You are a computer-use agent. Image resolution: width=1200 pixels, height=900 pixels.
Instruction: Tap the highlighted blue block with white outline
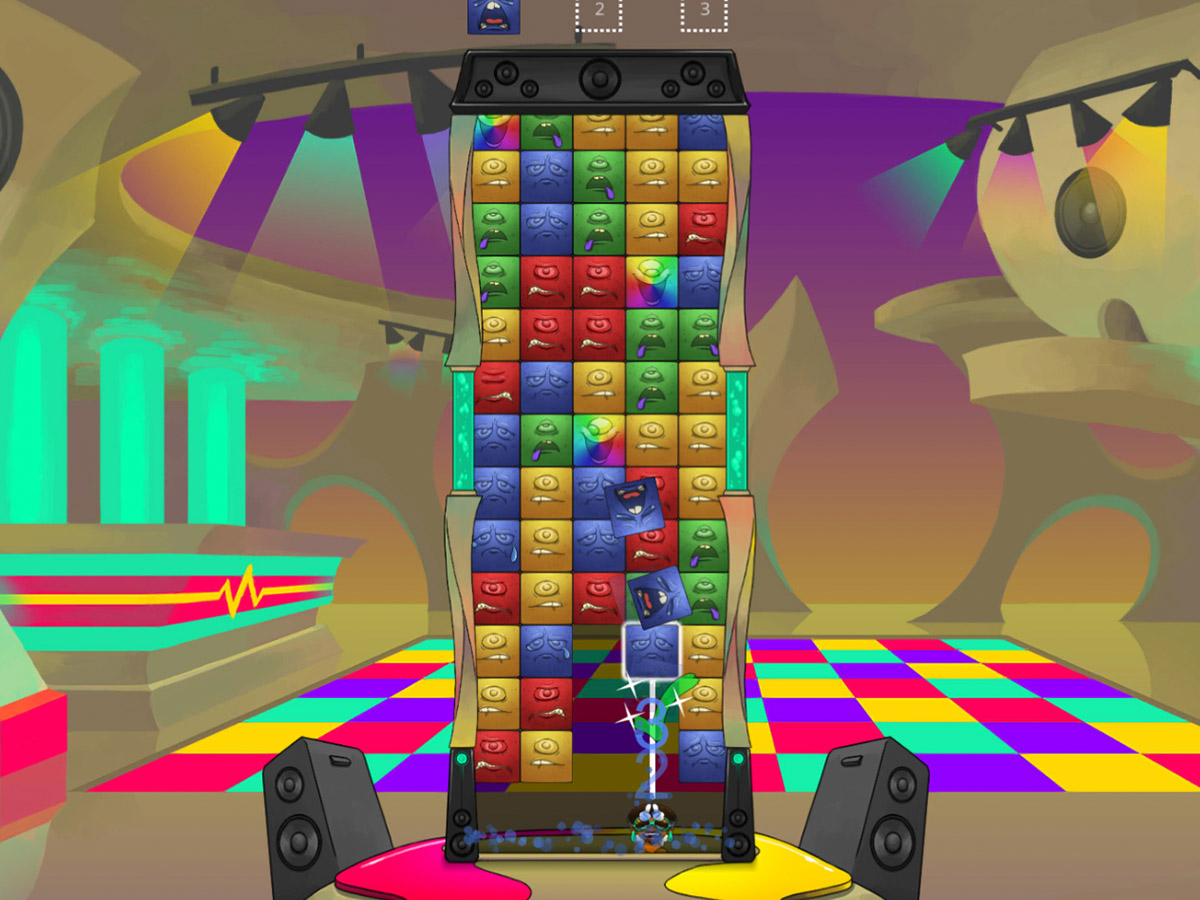pos(651,649)
